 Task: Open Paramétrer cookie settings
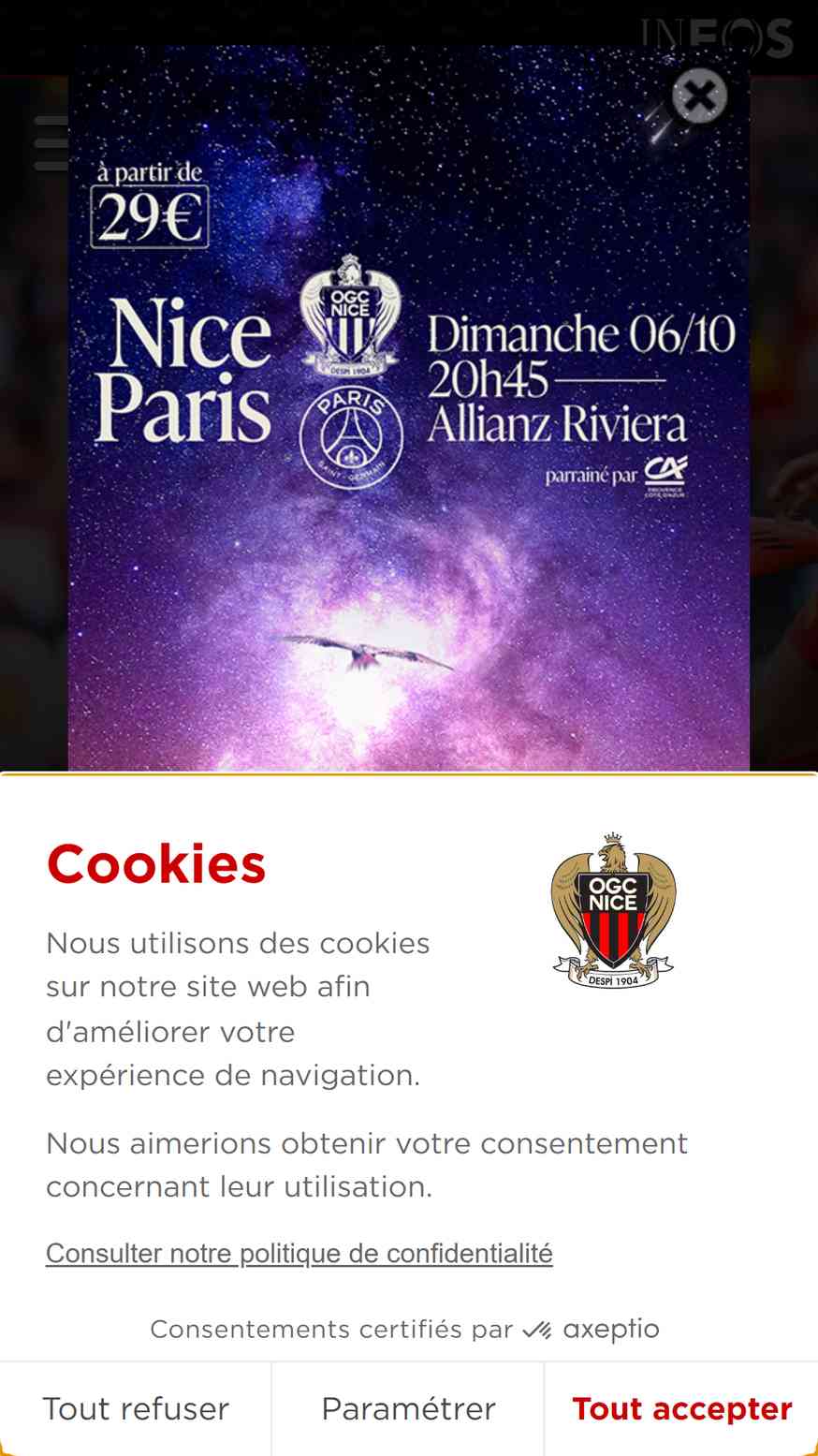pos(408,1408)
